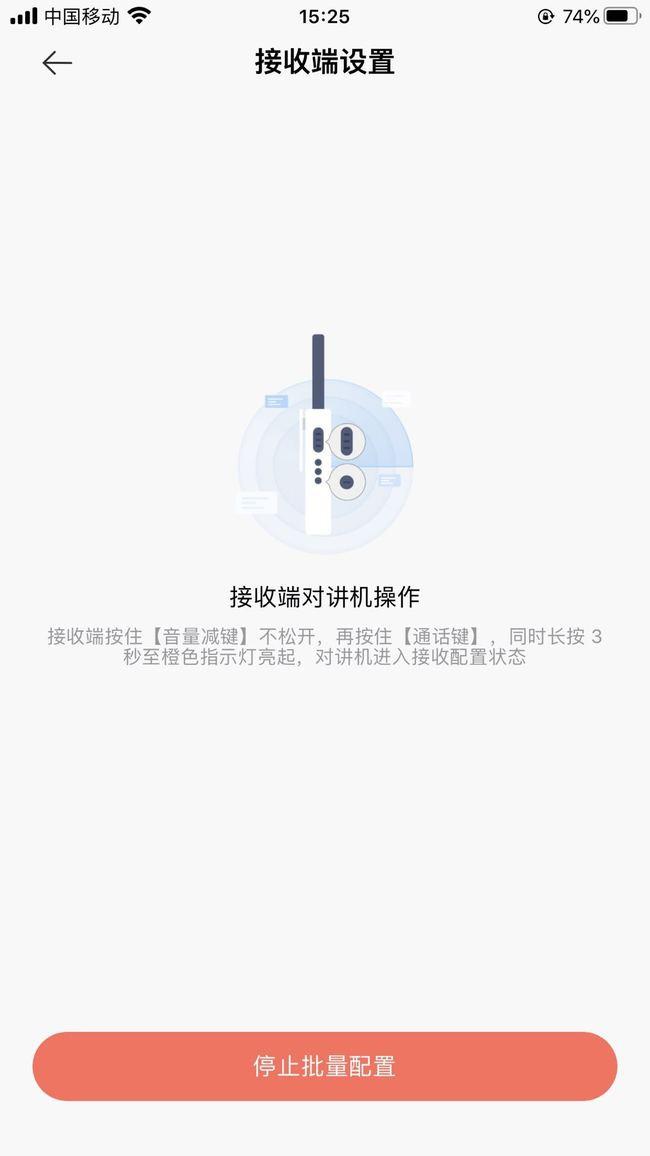Go back using the top-left arrow

point(57,62)
